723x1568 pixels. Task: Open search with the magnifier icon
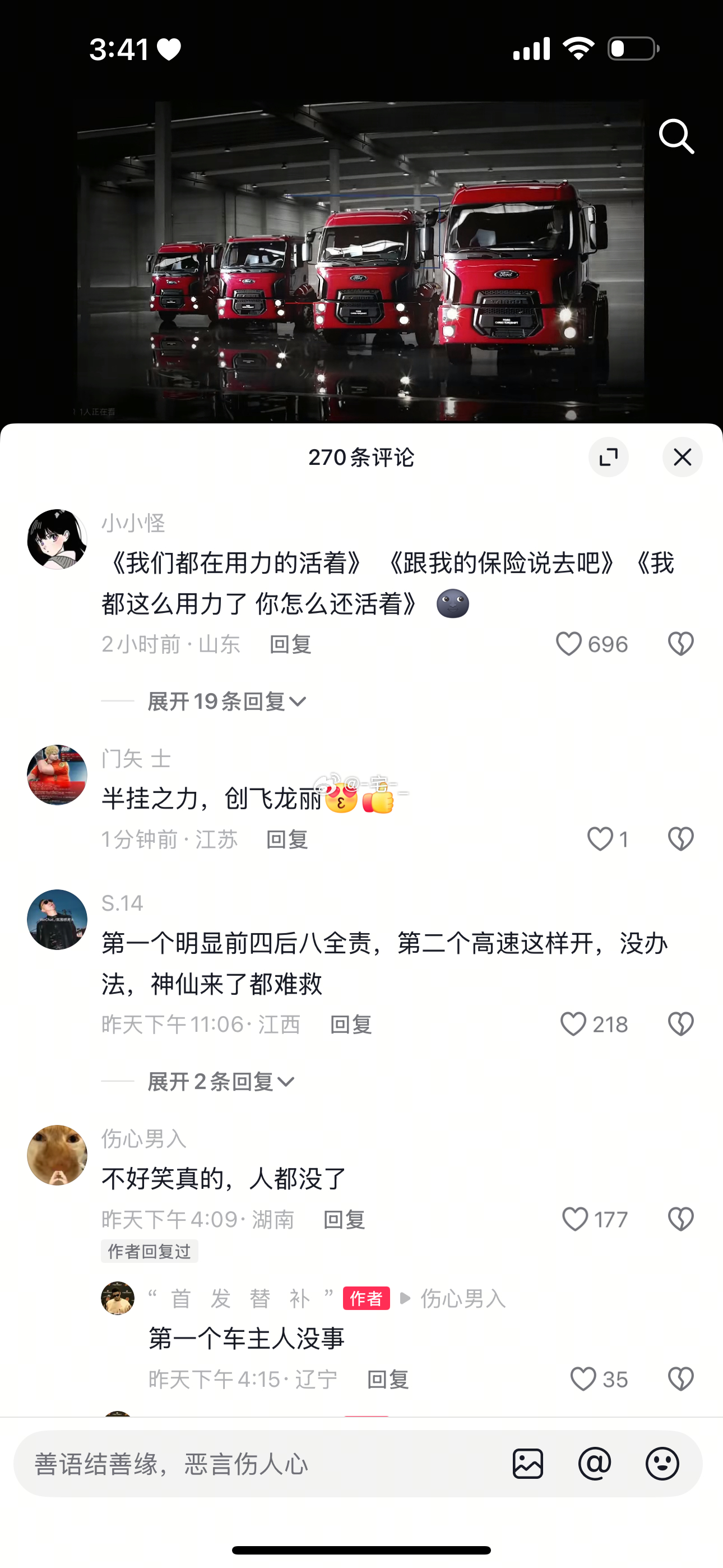(676, 136)
